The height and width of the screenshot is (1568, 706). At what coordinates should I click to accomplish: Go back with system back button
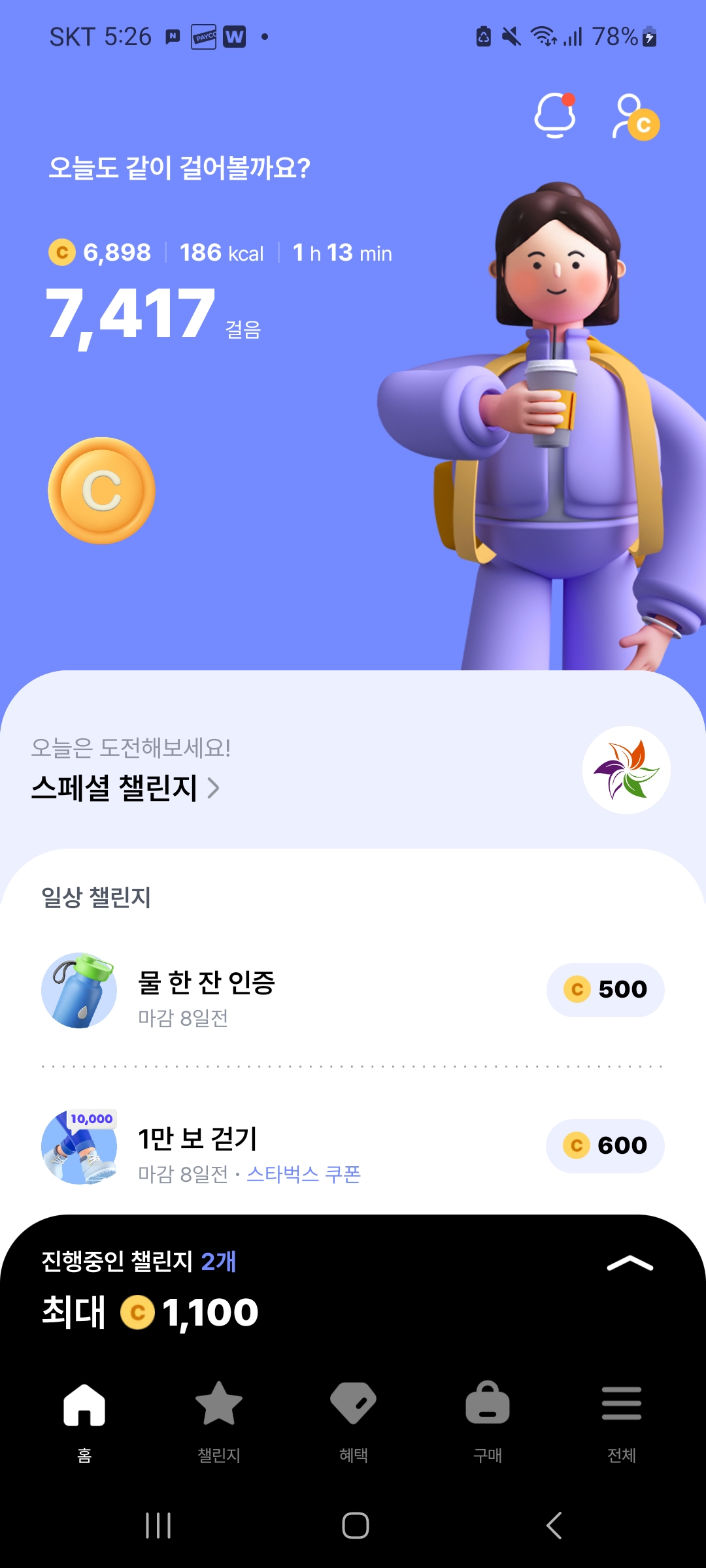point(554,1526)
